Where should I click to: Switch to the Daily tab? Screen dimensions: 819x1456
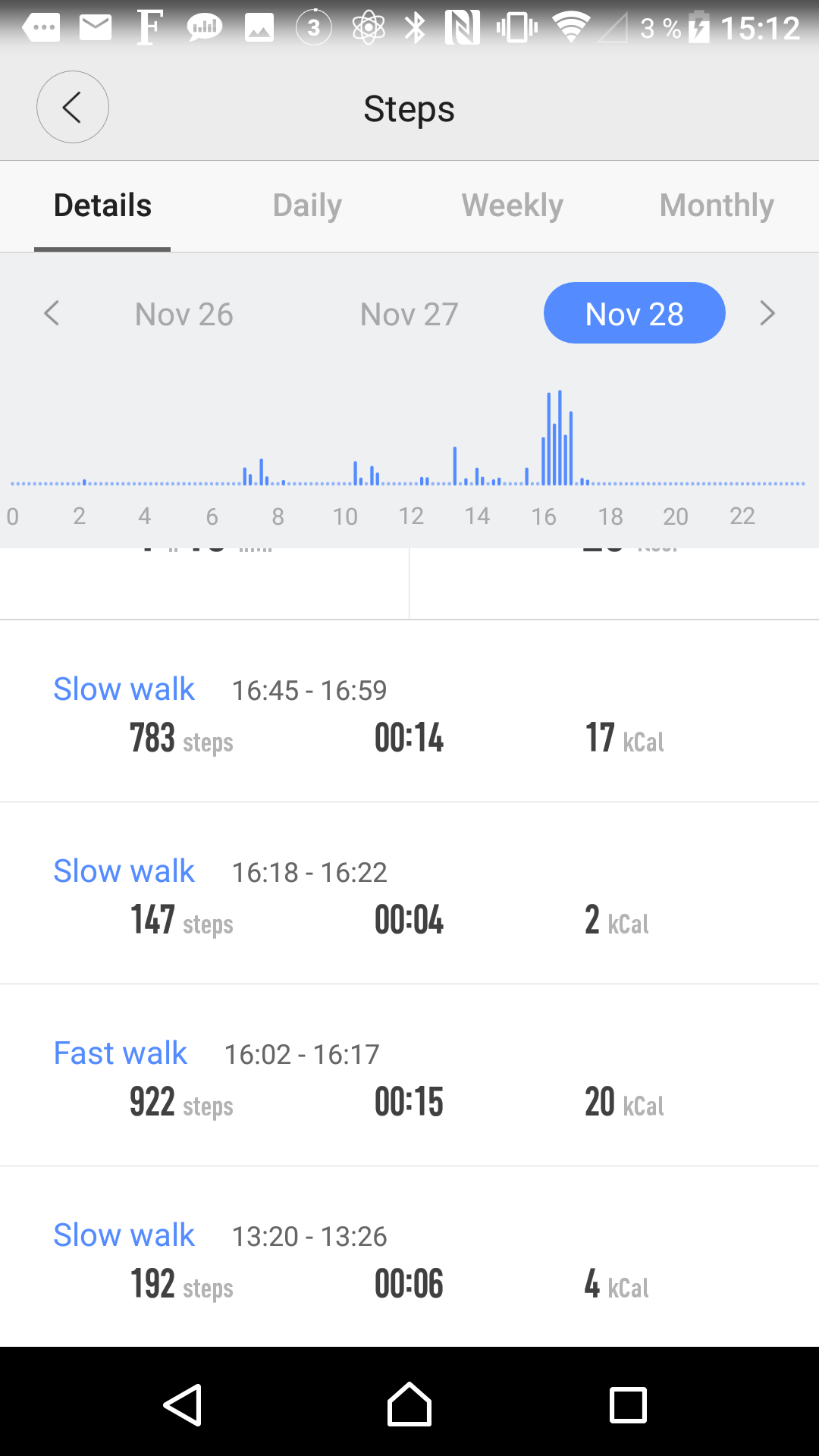coord(307,206)
